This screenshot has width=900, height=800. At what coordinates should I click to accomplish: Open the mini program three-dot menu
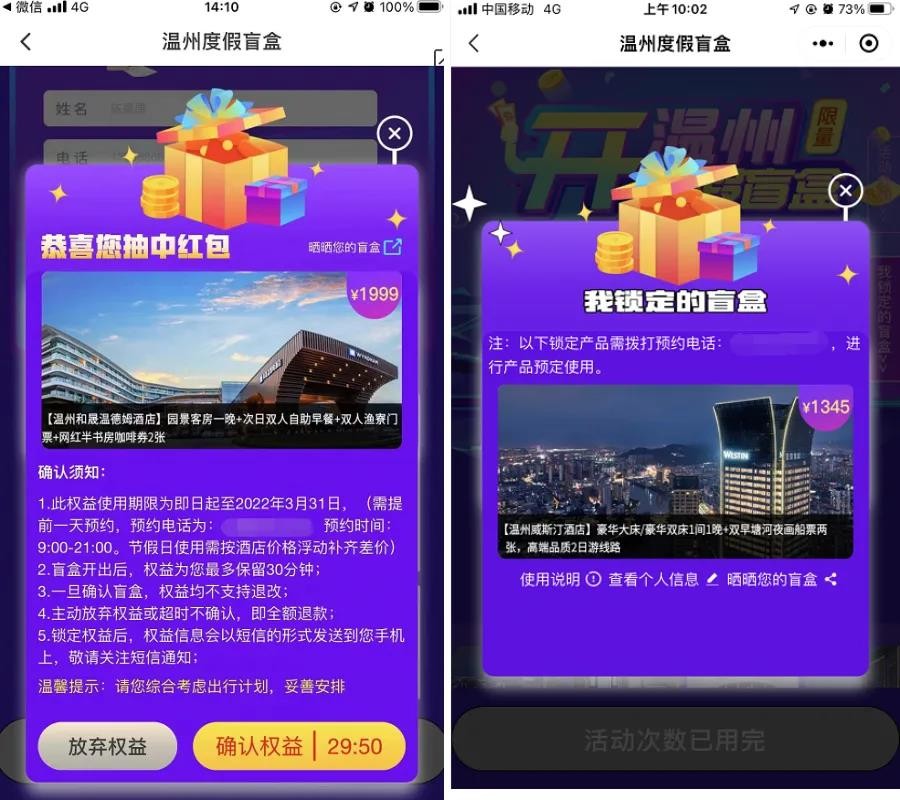point(822,43)
